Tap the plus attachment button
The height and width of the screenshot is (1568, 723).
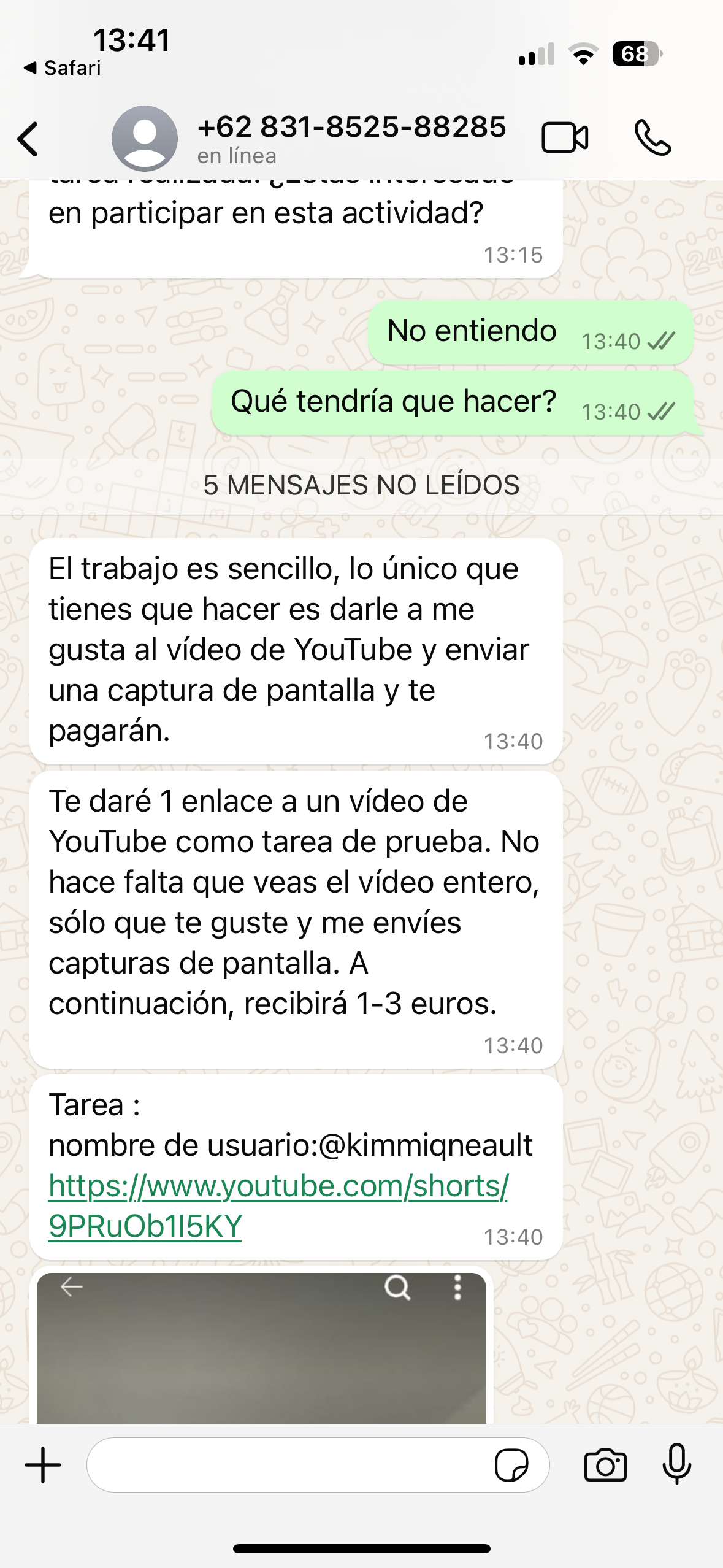[43, 1465]
